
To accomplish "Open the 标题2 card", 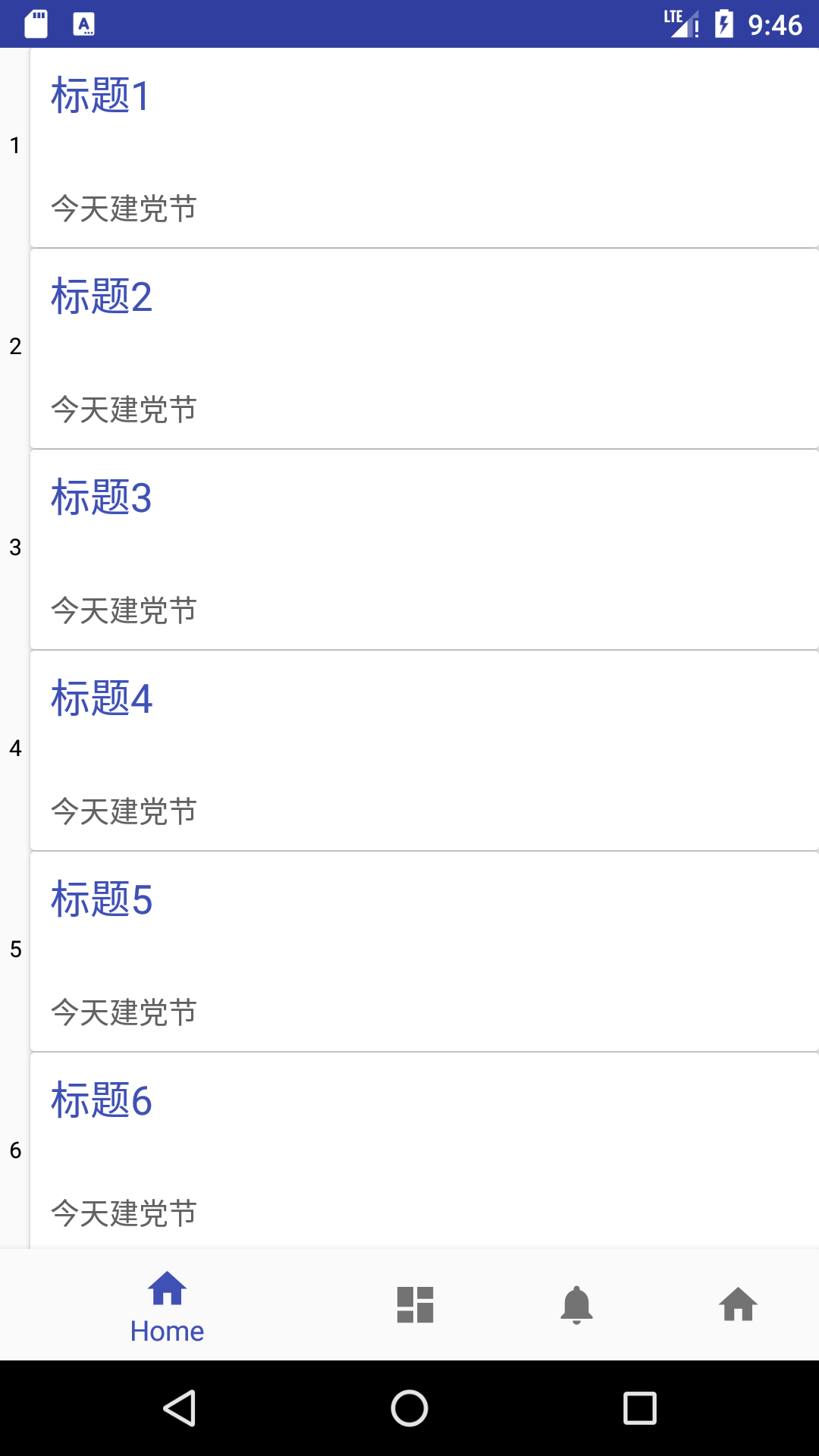I will click(x=423, y=349).
